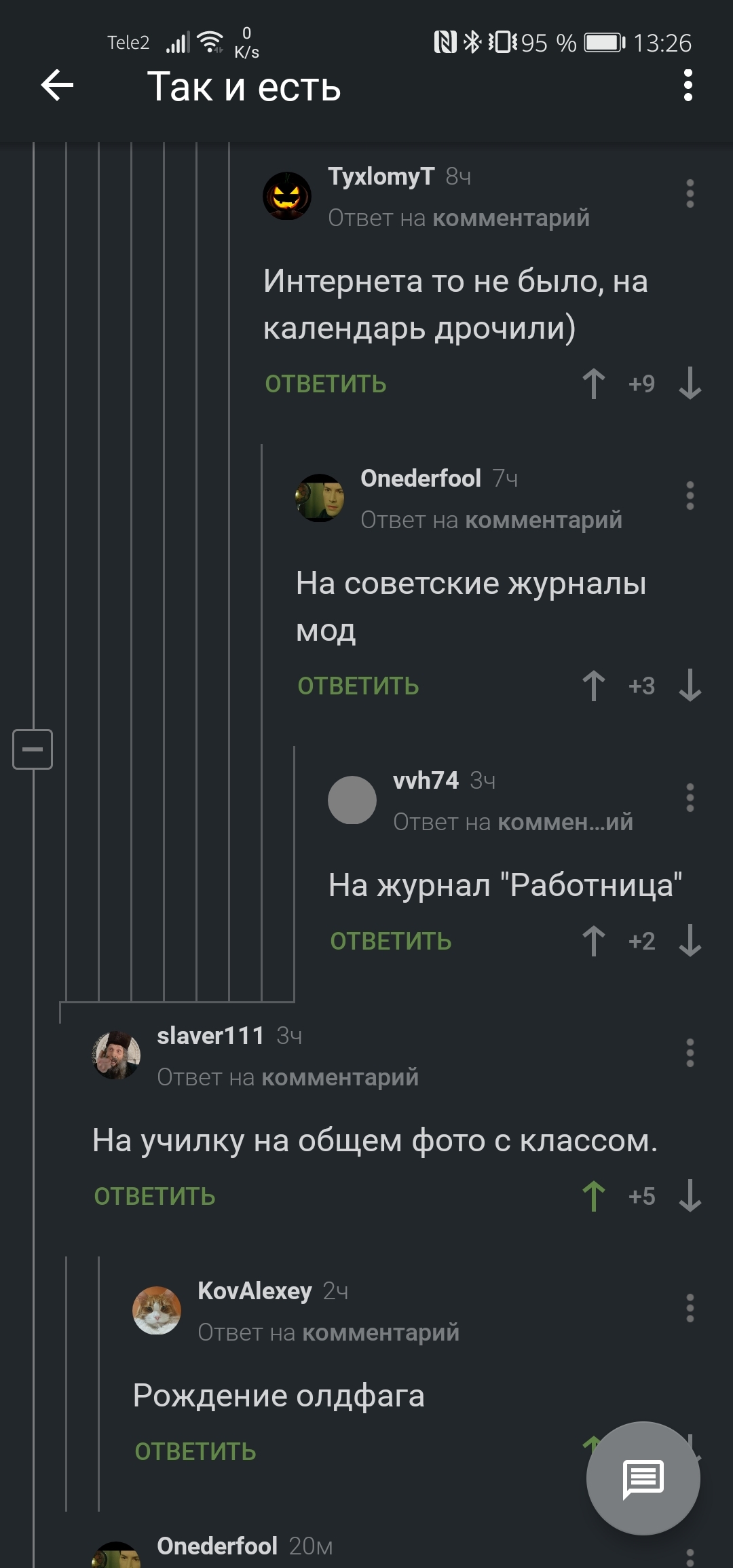733x1568 pixels.
Task: Collapse the comment thread with minus button
Action: (33, 749)
